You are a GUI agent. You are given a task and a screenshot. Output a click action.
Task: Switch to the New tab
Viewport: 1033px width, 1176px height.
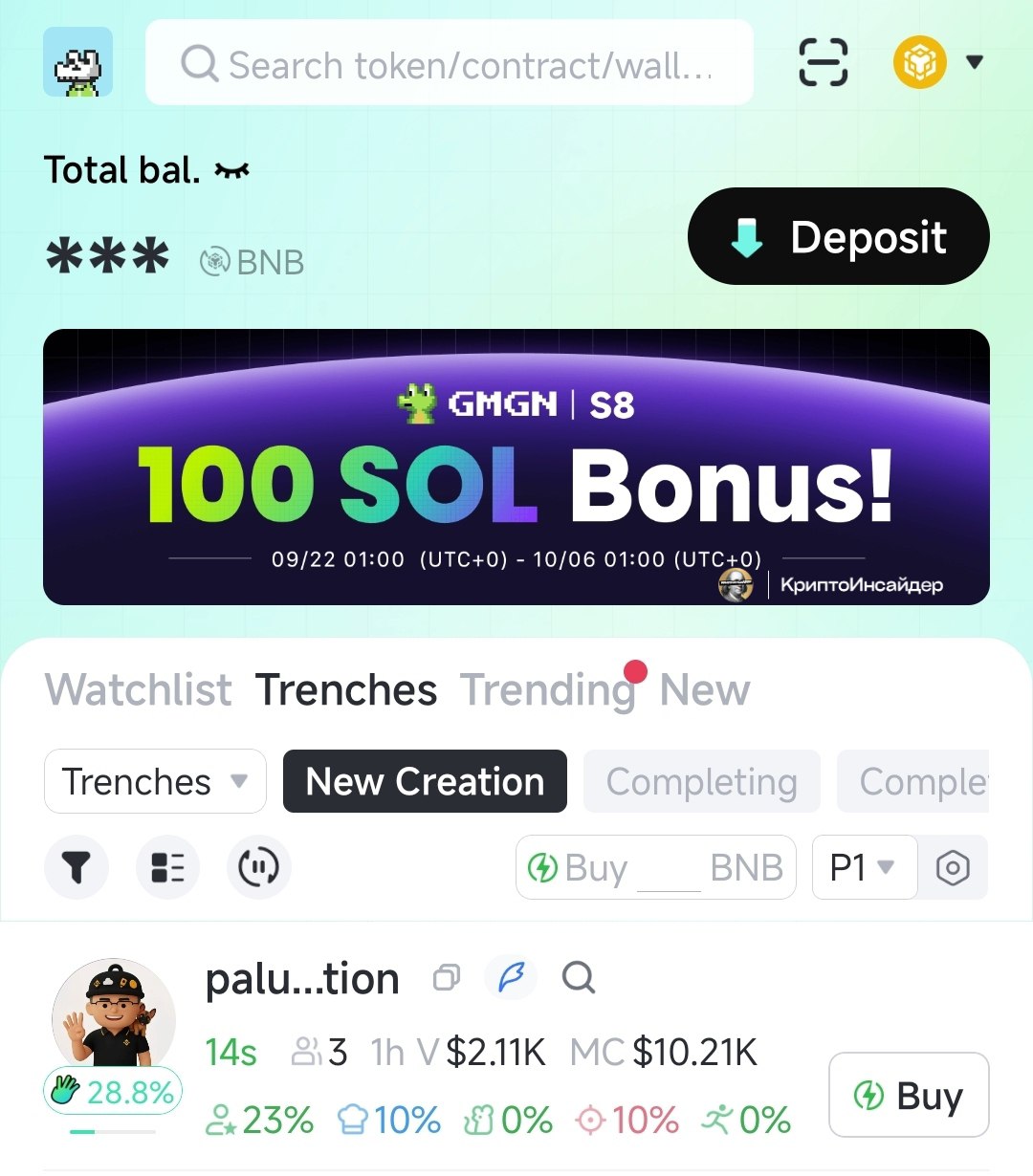tap(705, 689)
